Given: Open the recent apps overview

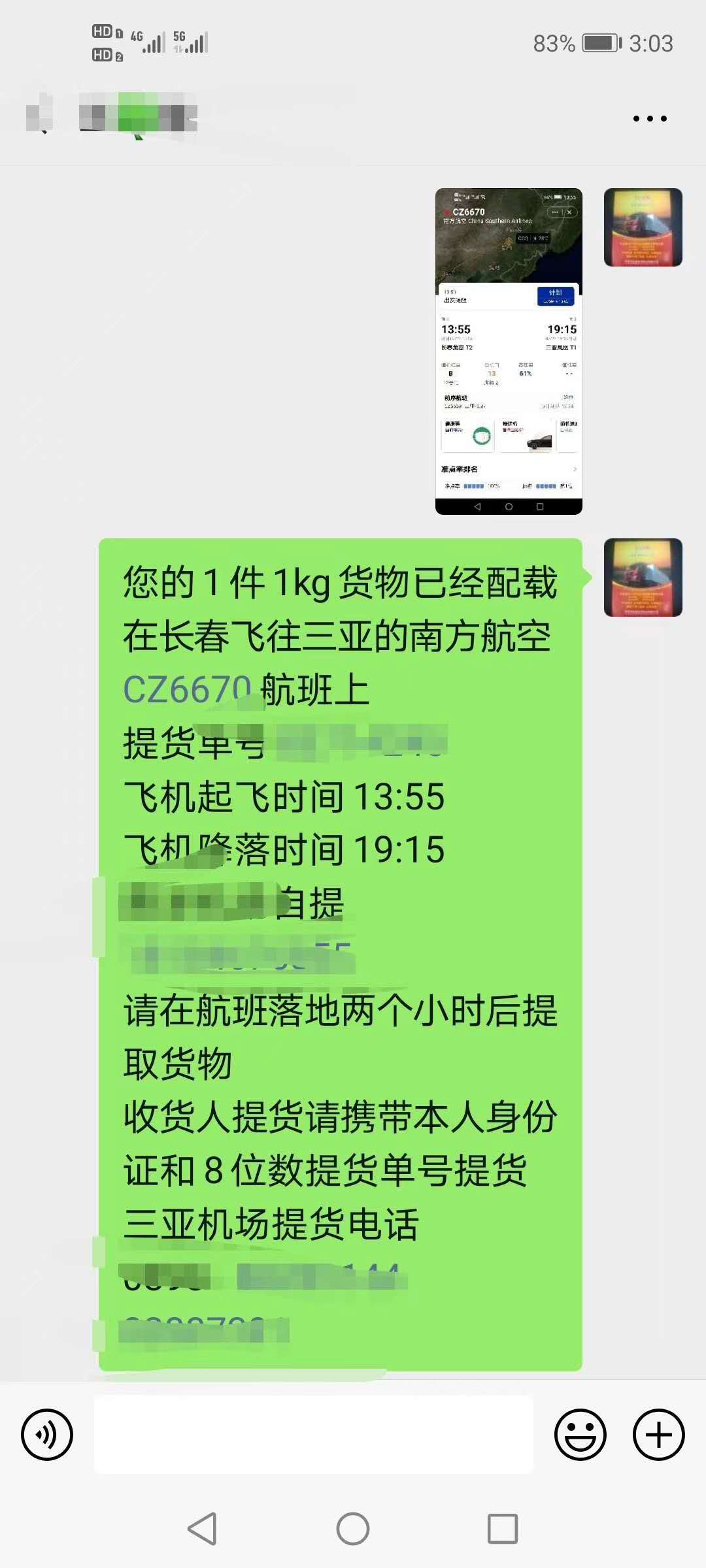Looking at the screenshot, I should click(x=503, y=1529).
